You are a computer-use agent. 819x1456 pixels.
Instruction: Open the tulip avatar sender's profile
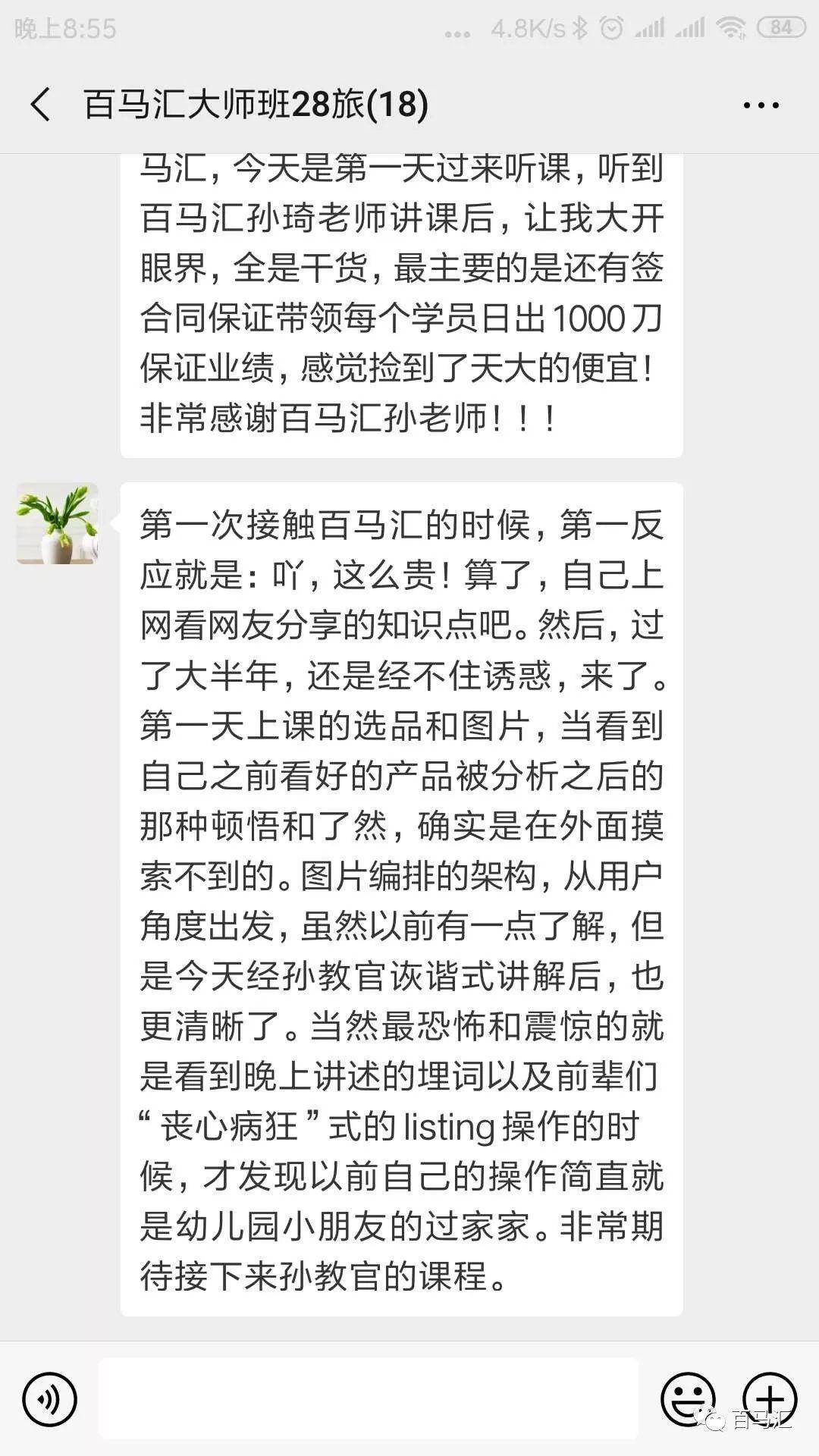point(58,524)
